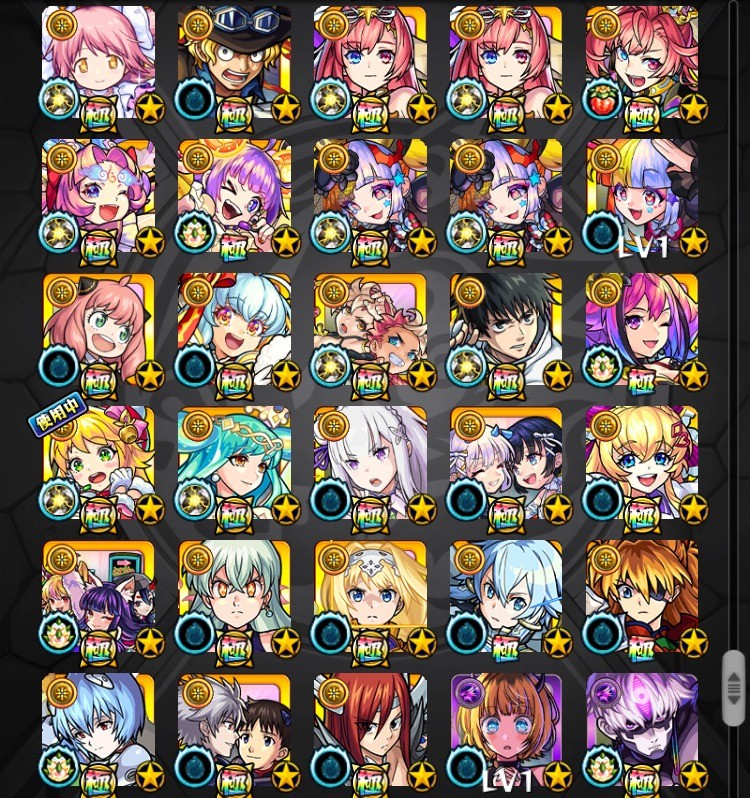Pick the black-haired man in white coat

[505, 330]
